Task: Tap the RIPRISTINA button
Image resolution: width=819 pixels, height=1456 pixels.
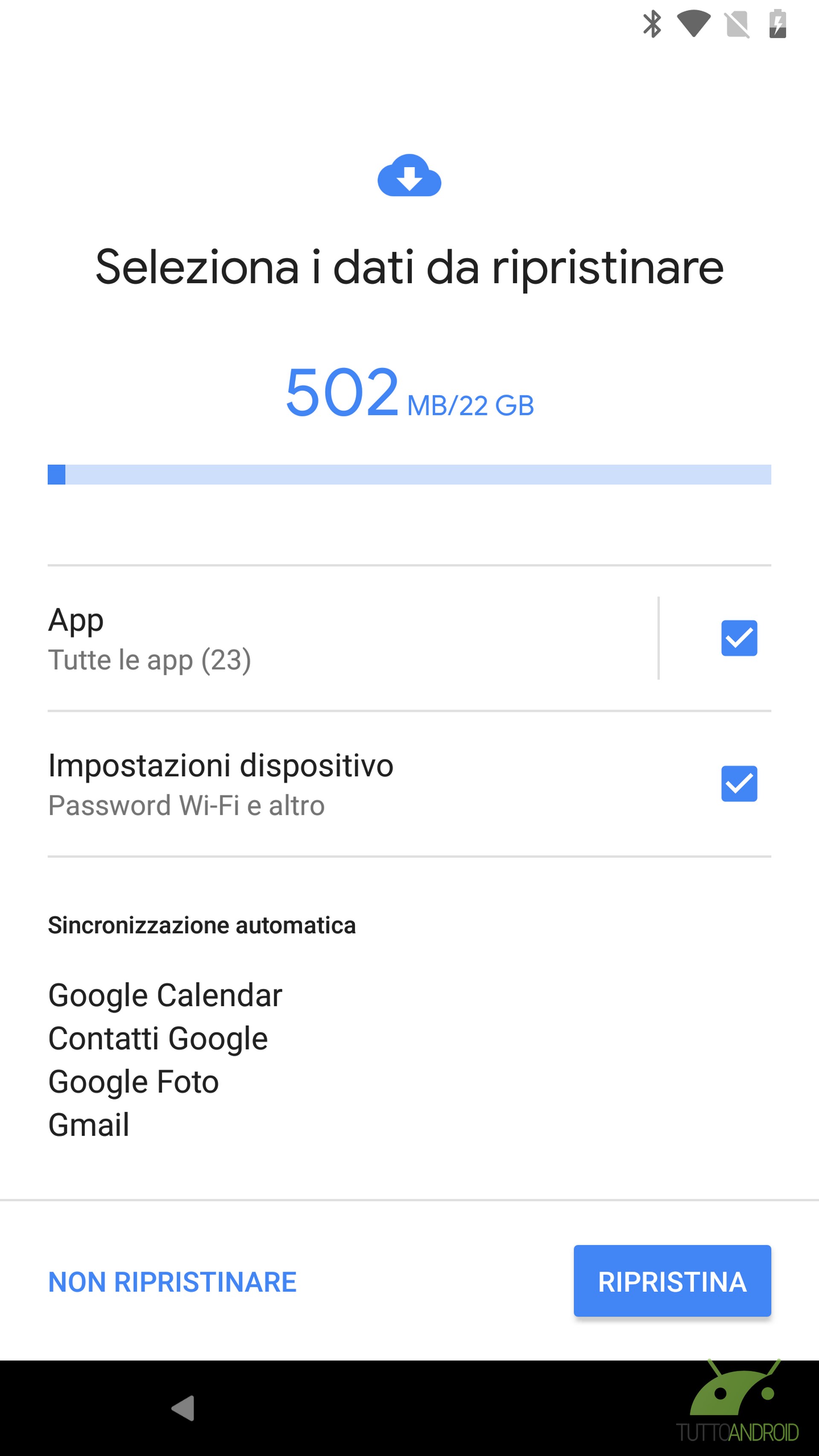Action: click(x=672, y=1282)
